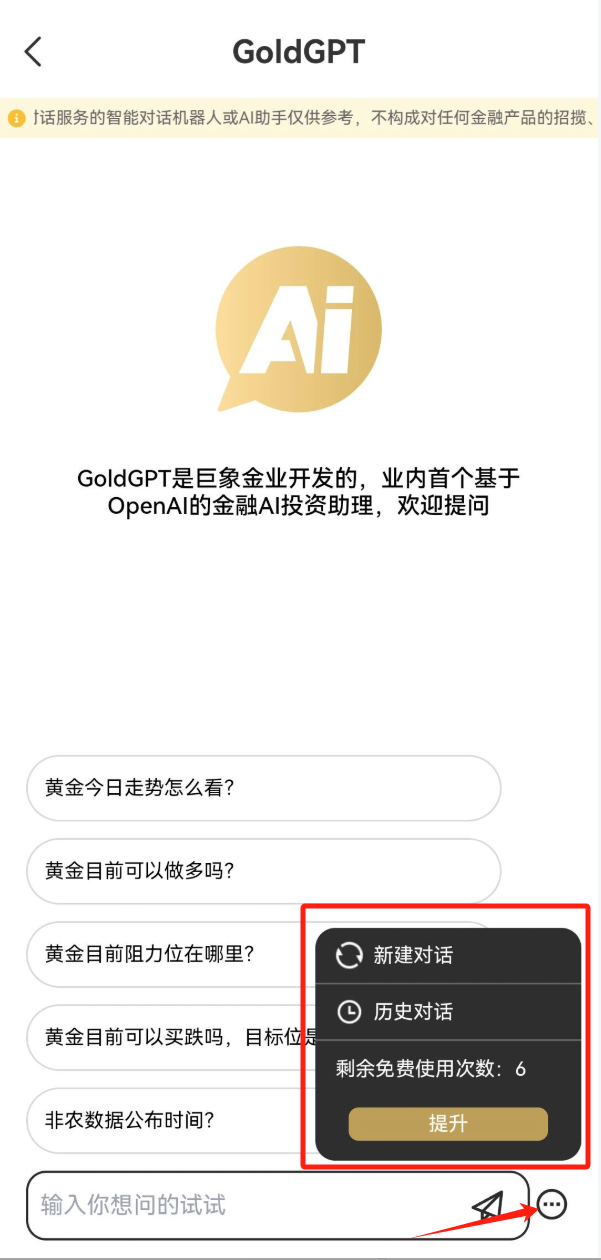Open 历史对话 conversation history

[x=448, y=1012]
